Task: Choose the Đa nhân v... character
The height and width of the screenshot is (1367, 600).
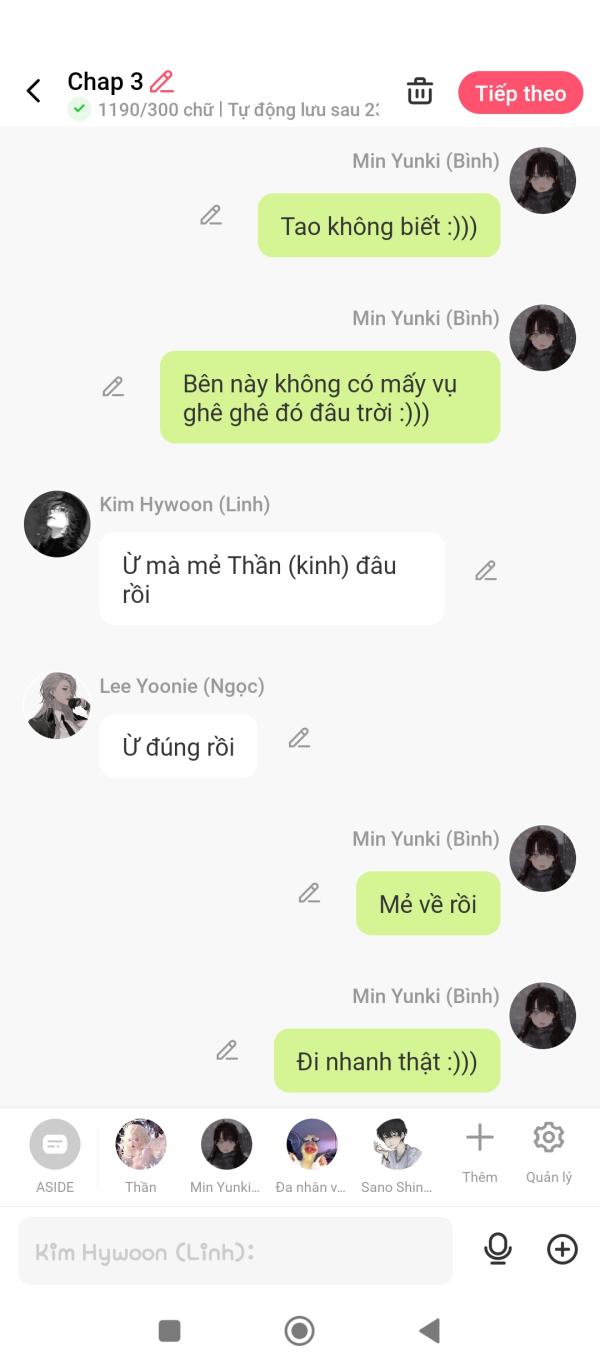Action: (311, 1156)
